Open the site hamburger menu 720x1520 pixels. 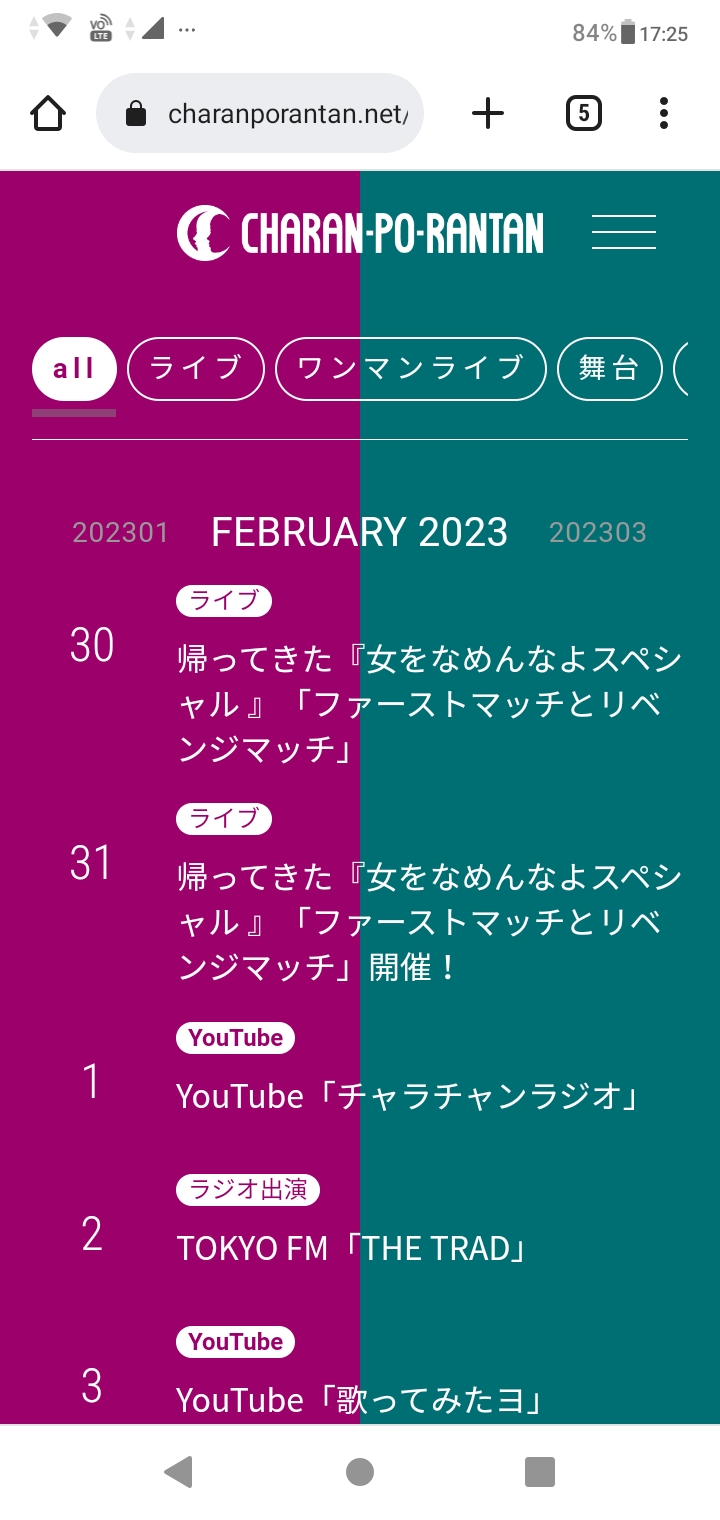pos(624,232)
